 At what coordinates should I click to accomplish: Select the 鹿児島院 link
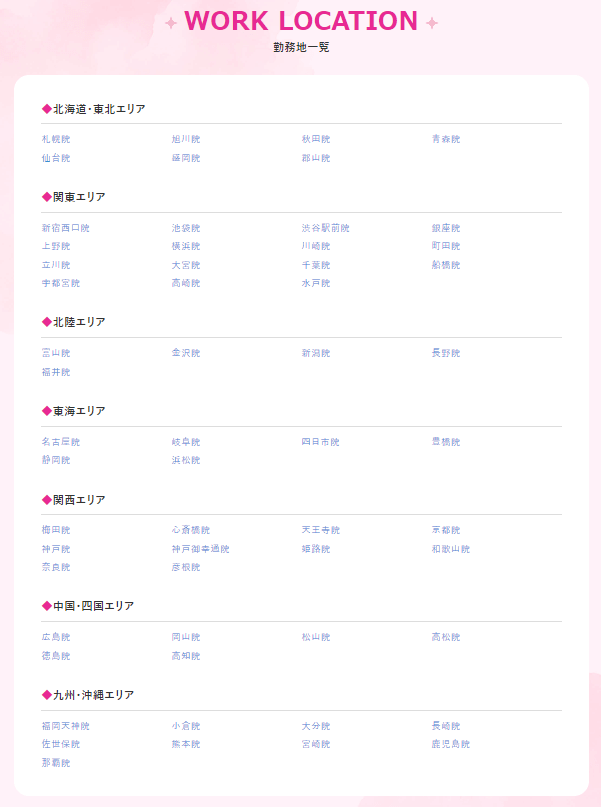click(x=450, y=744)
